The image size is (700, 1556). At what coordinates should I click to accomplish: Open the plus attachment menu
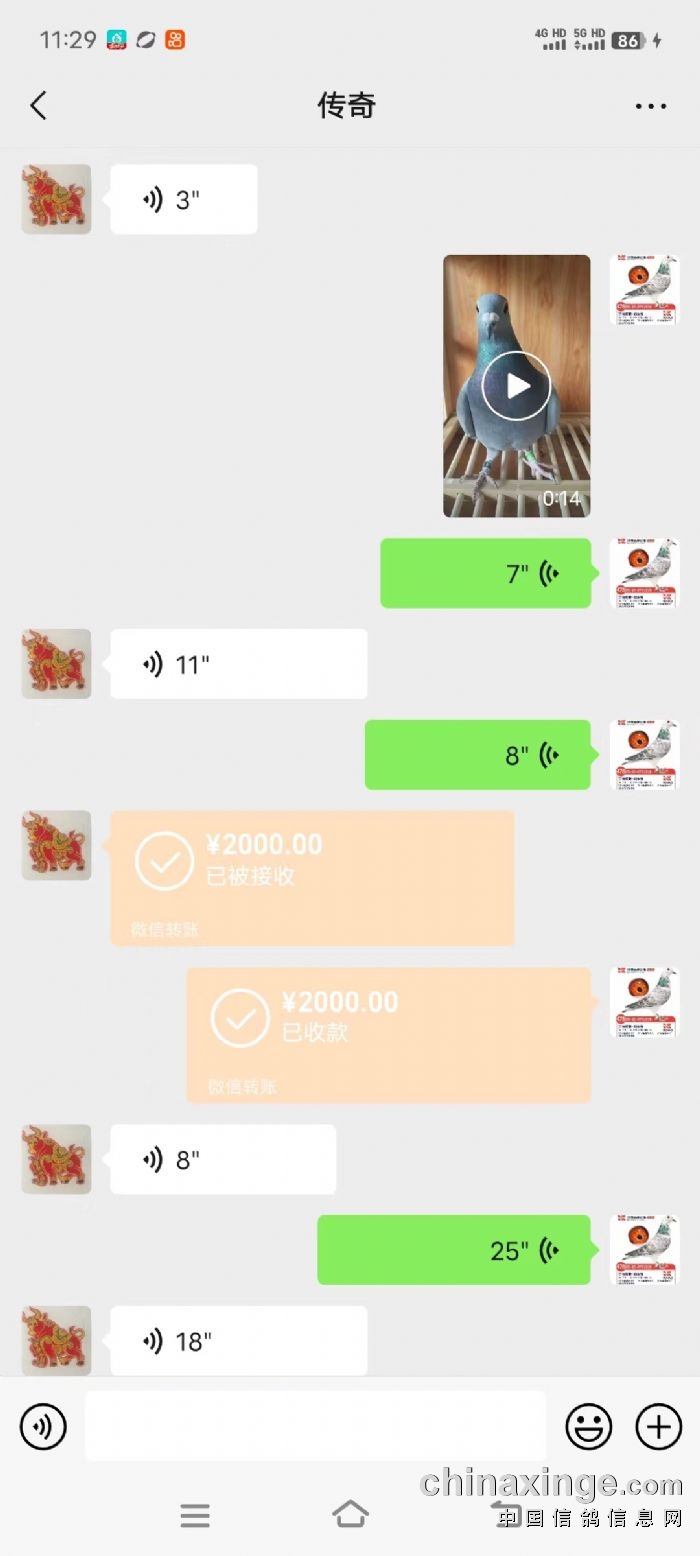658,1426
